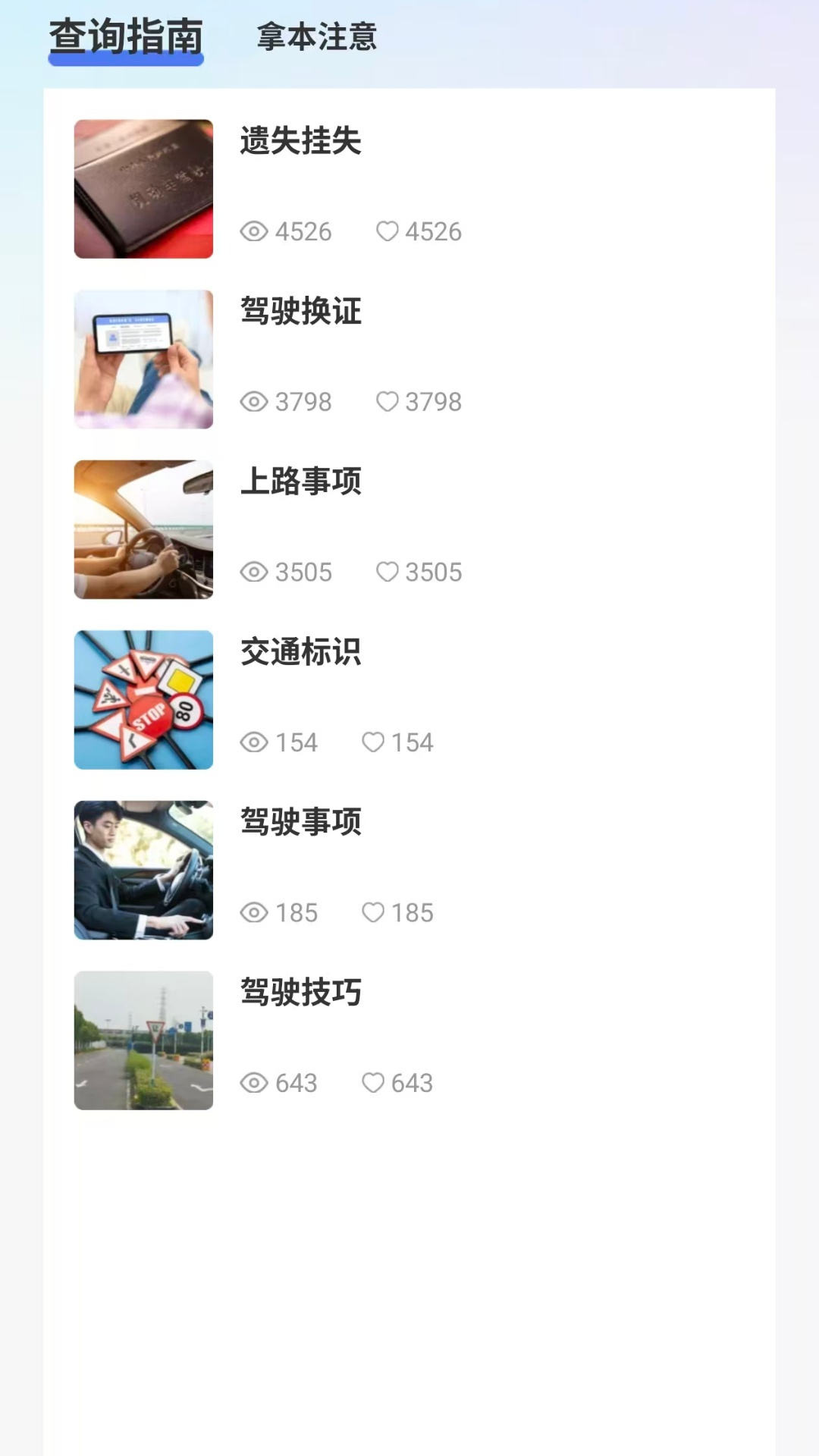This screenshot has width=819, height=1456.
Task: Click the practice road image beside 驾驶技巧
Action: click(x=143, y=1040)
